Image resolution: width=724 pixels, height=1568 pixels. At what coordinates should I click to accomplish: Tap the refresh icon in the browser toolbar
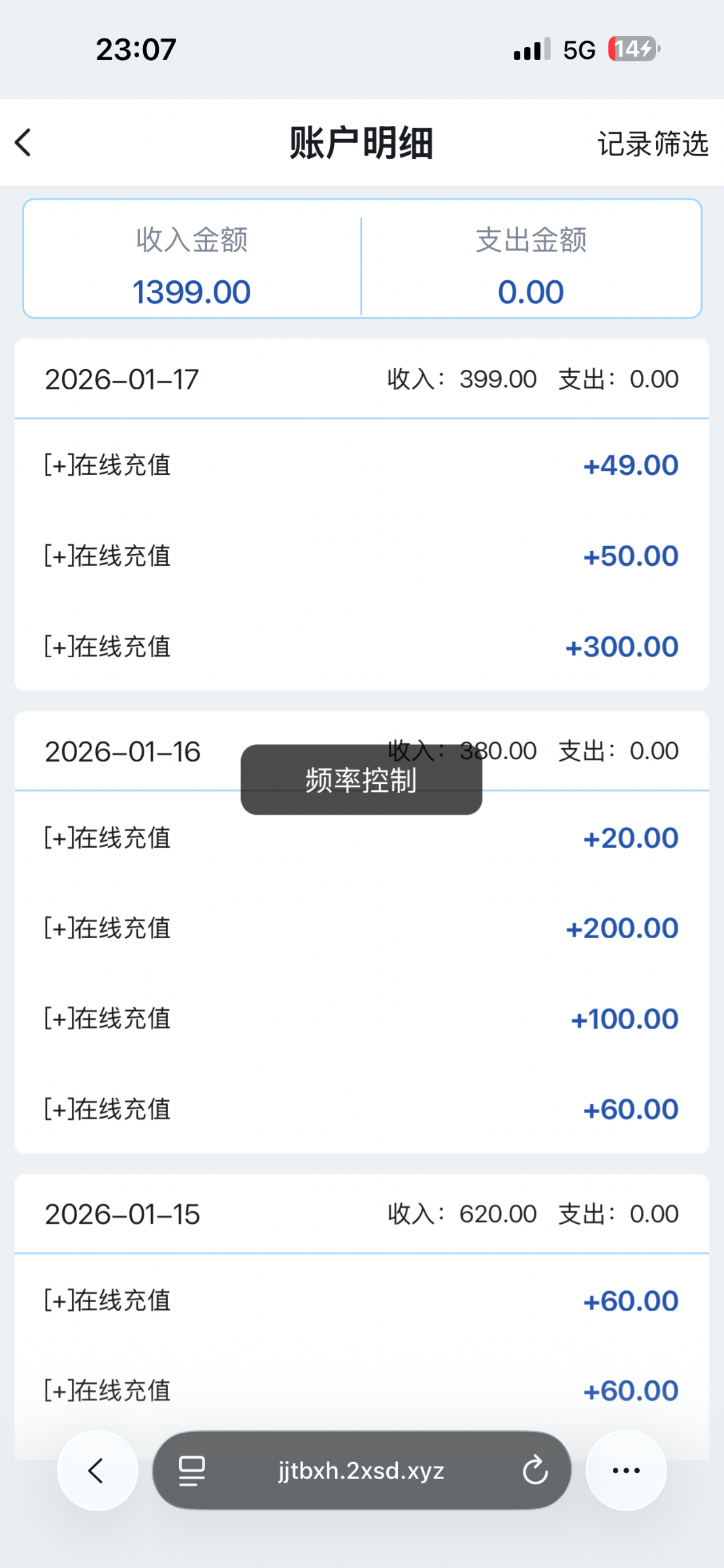[x=535, y=1470]
